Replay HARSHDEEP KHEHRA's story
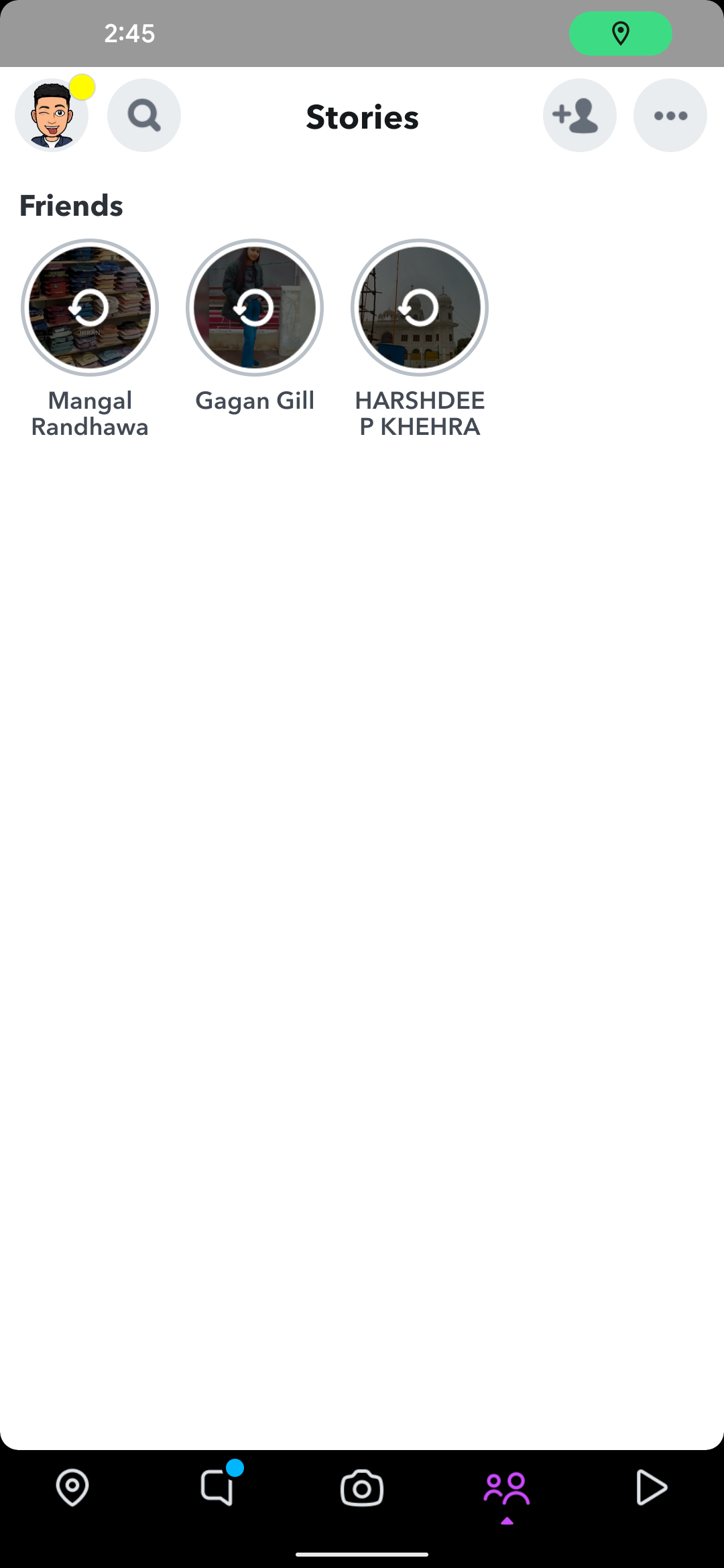The height and width of the screenshot is (1568, 724). coord(419,307)
